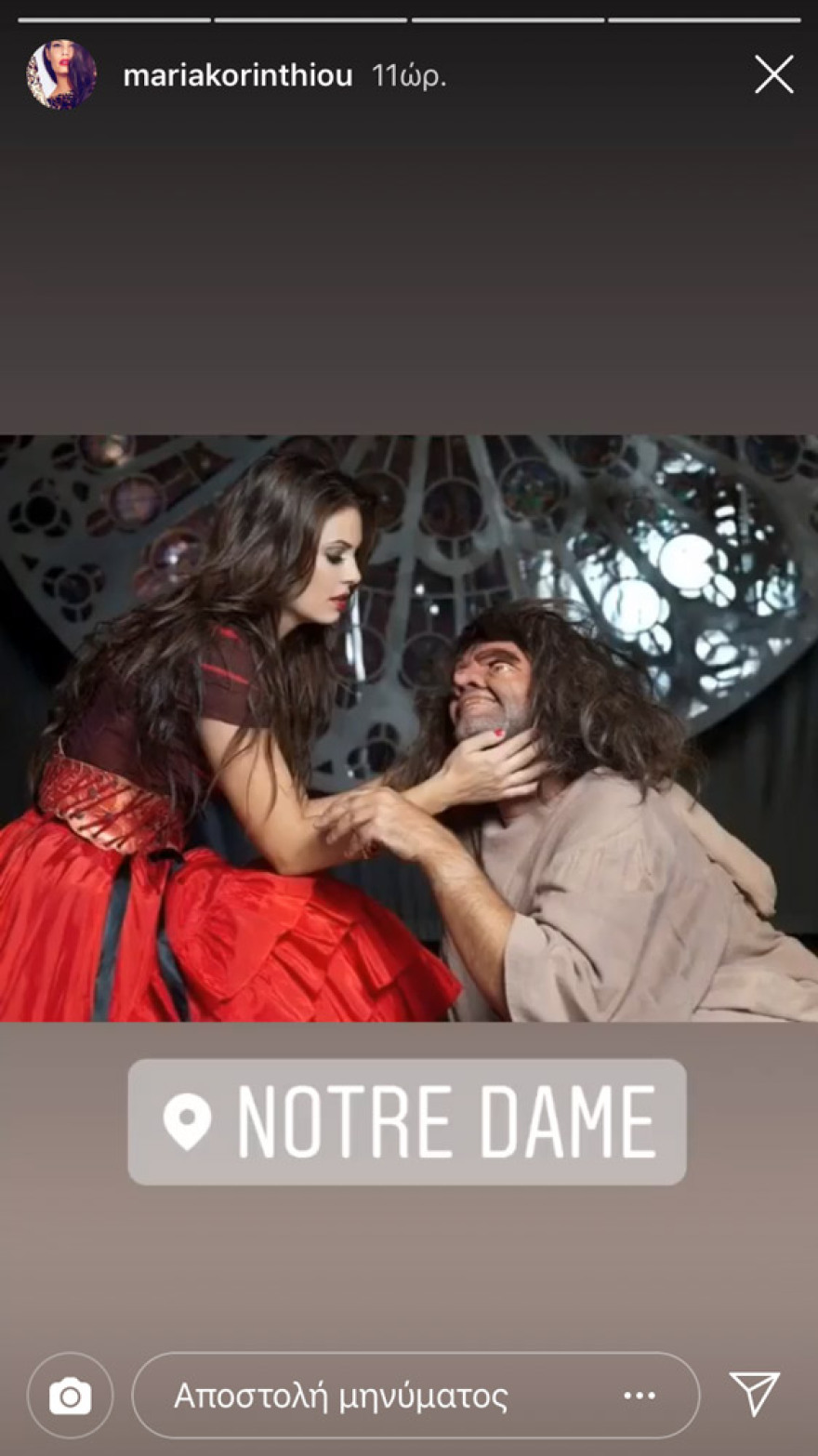Close the story with the X
The height and width of the screenshot is (1456, 818).
pyautogui.click(x=773, y=74)
